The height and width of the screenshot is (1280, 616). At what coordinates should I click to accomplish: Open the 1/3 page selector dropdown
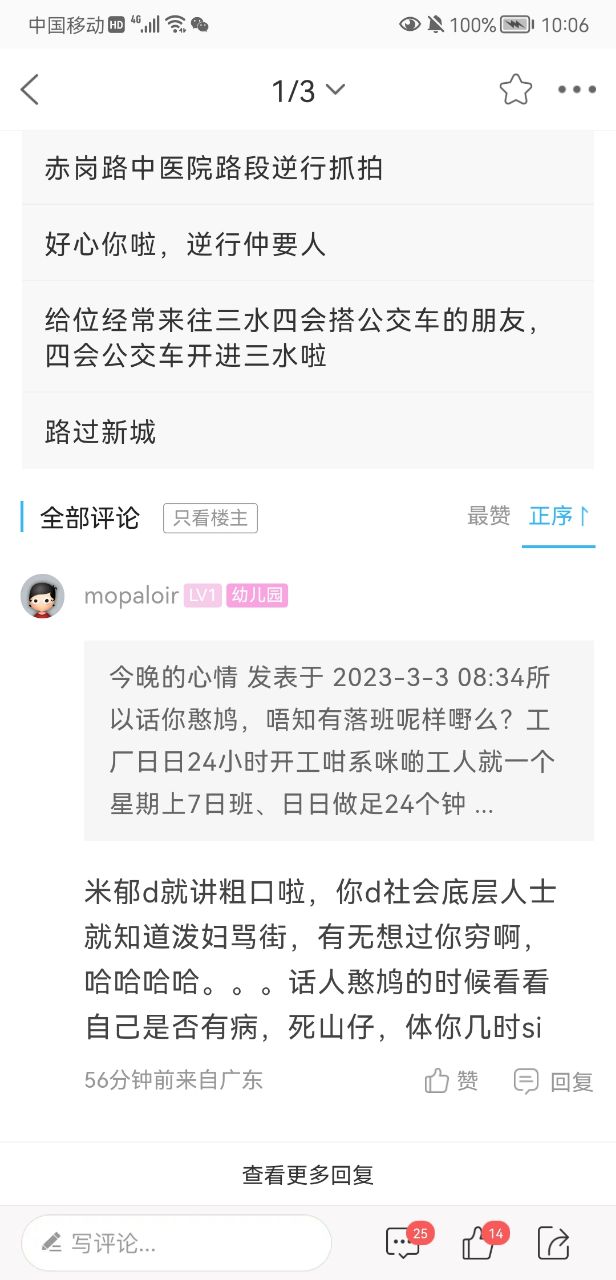[x=308, y=91]
